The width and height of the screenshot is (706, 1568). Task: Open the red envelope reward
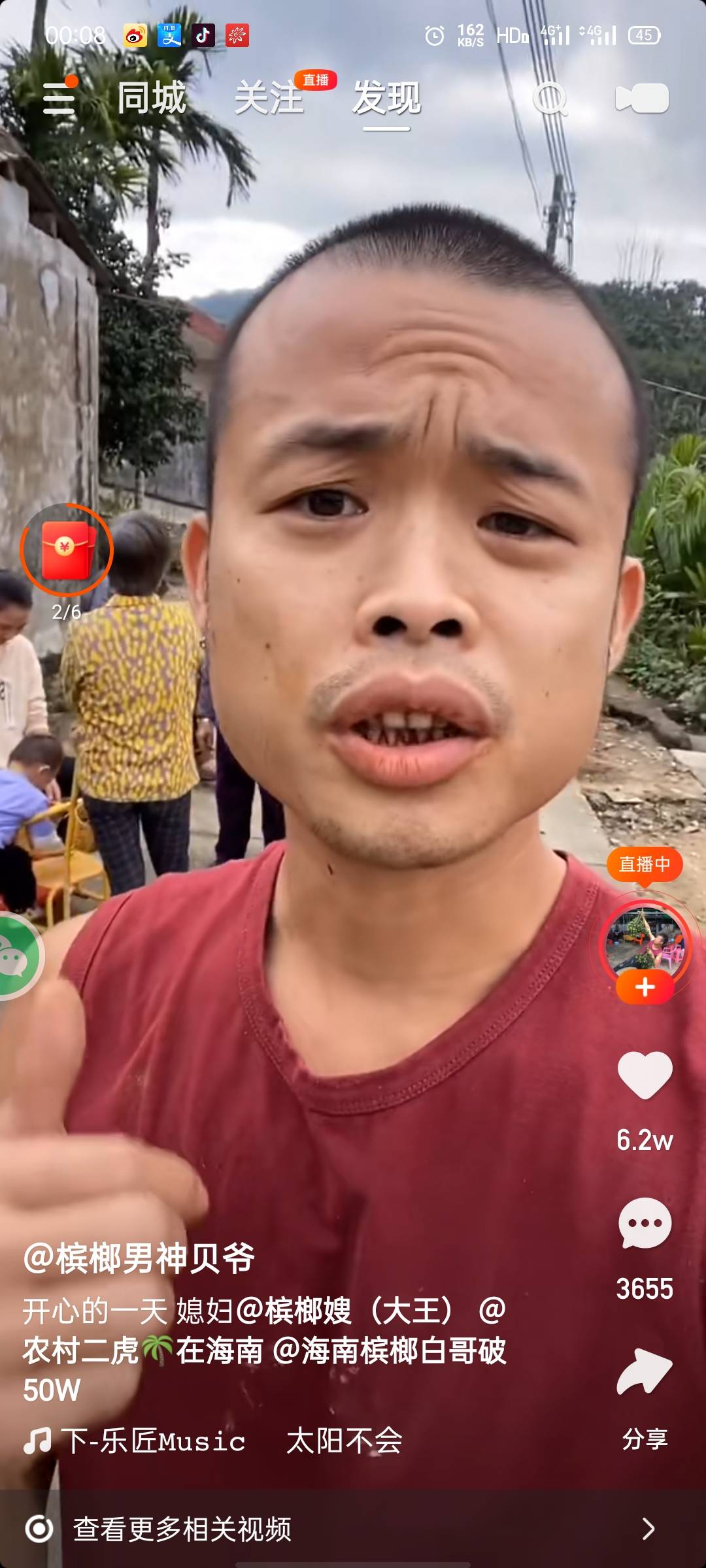click(x=66, y=550)
